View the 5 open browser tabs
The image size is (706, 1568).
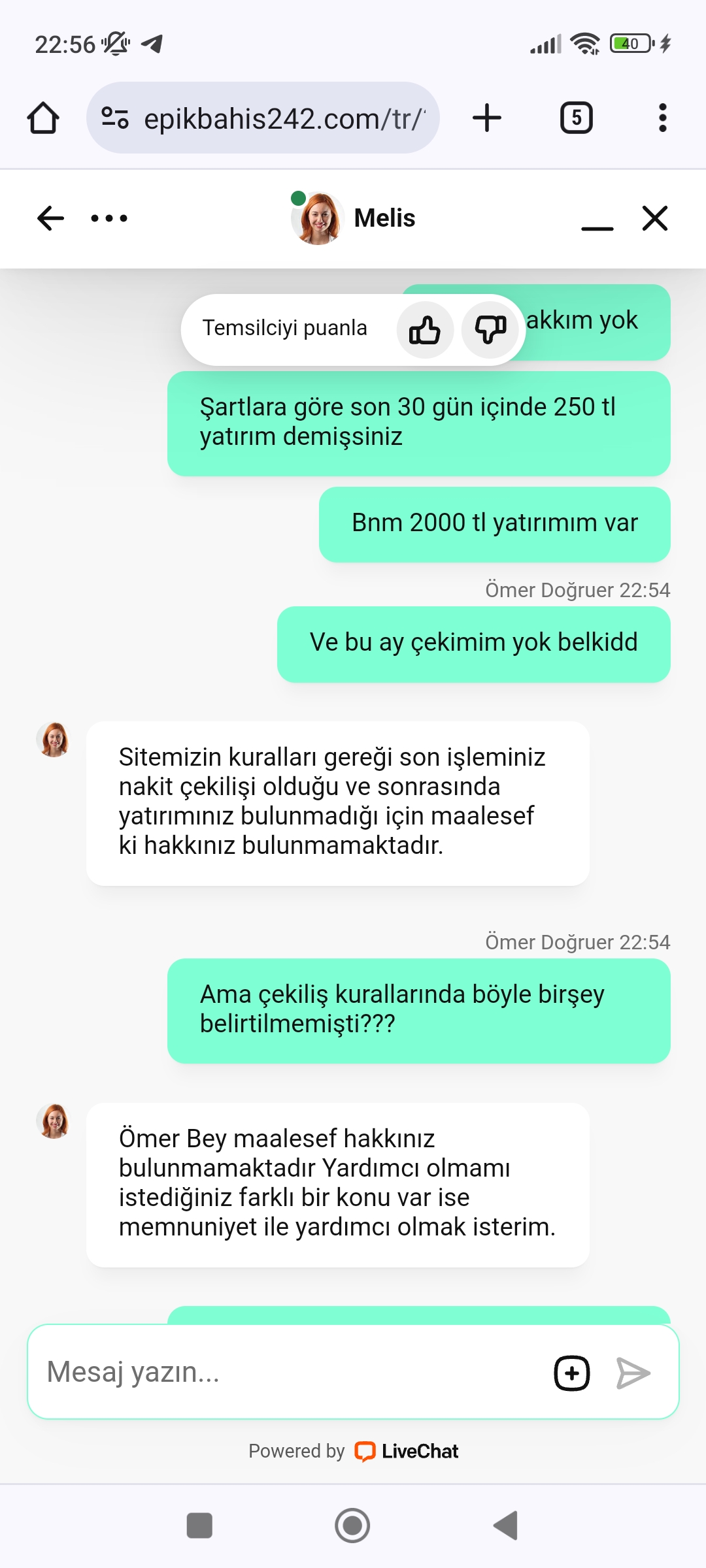pos(577,118)
